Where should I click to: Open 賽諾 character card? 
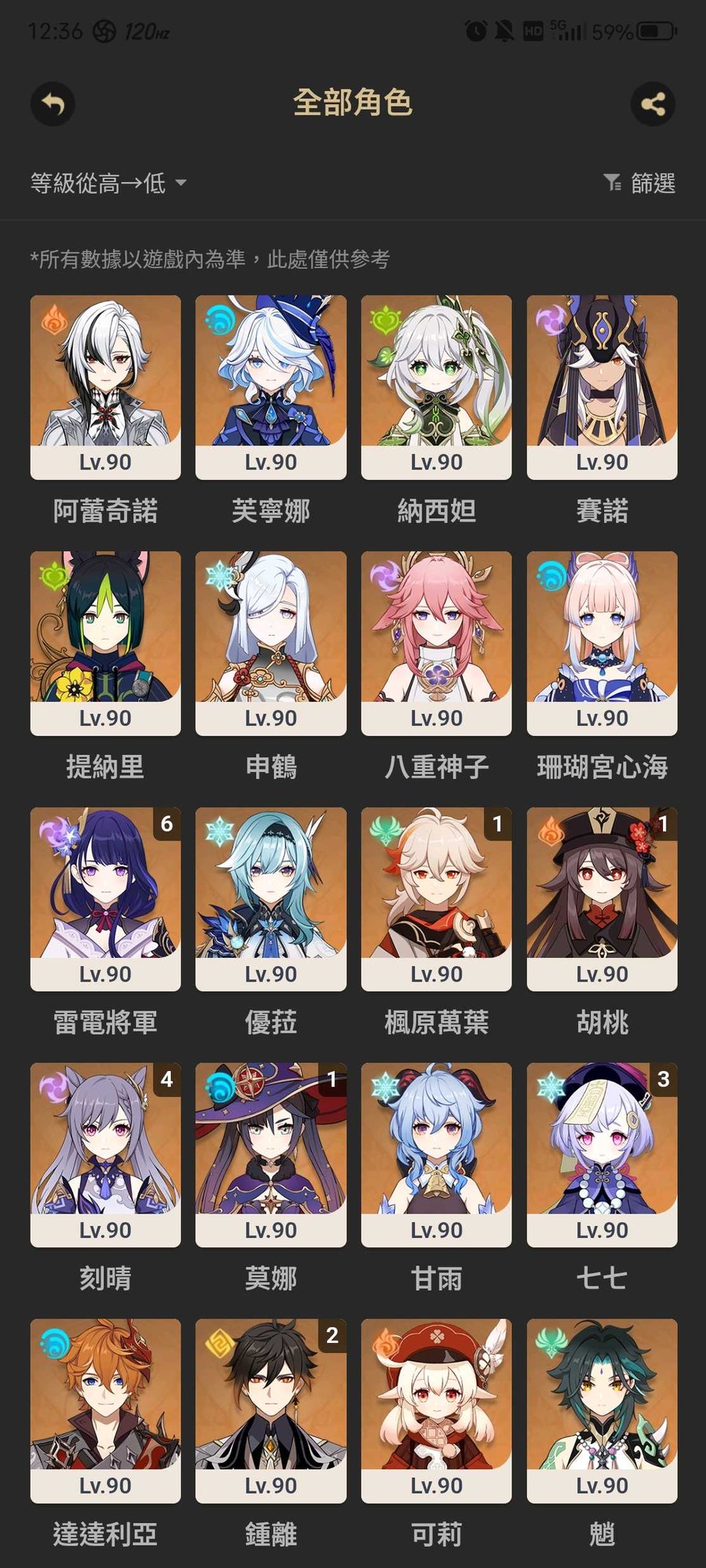(602, 387)
